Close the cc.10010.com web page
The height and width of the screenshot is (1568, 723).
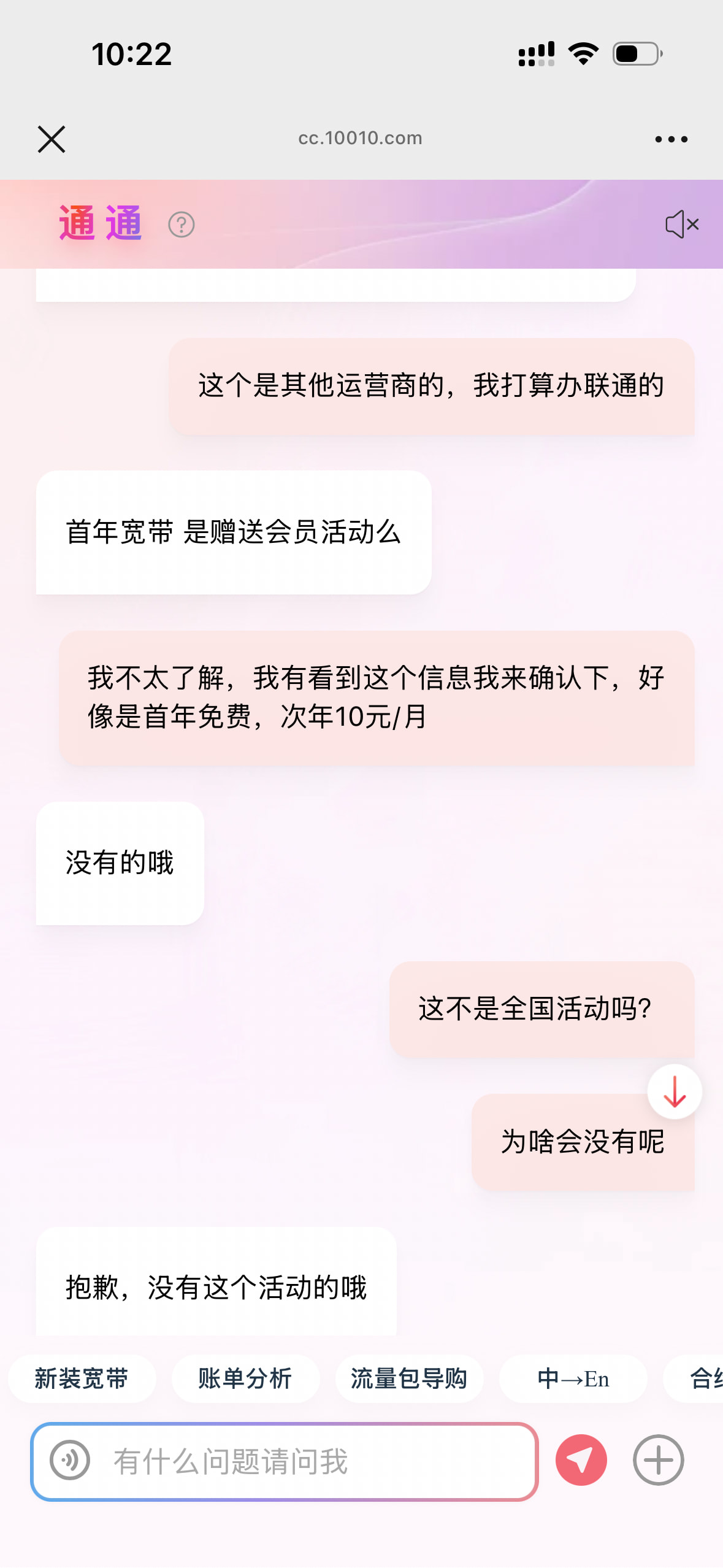52,139
